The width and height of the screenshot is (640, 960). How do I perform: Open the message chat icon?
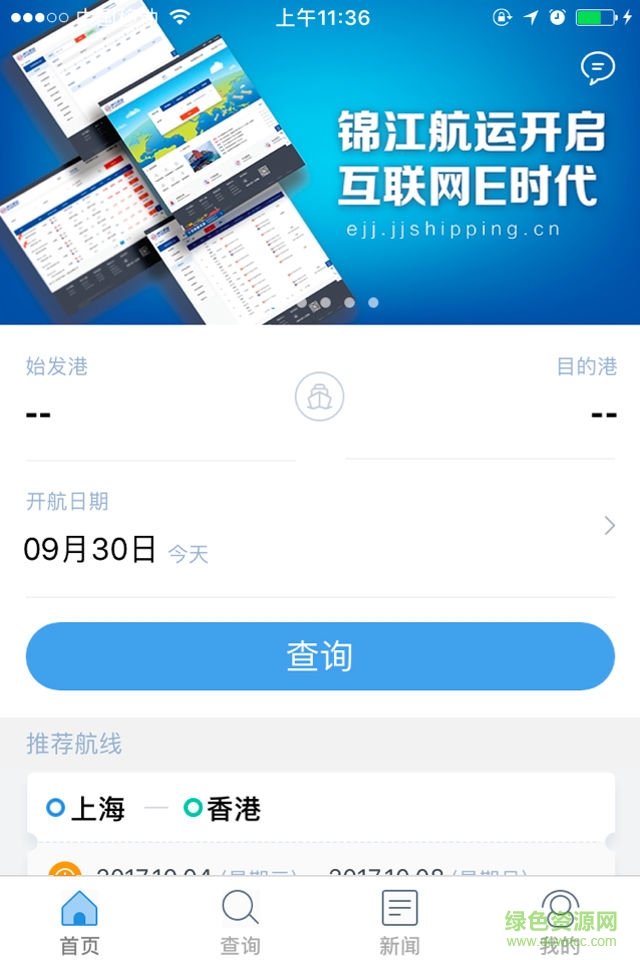tap(597, 68)
